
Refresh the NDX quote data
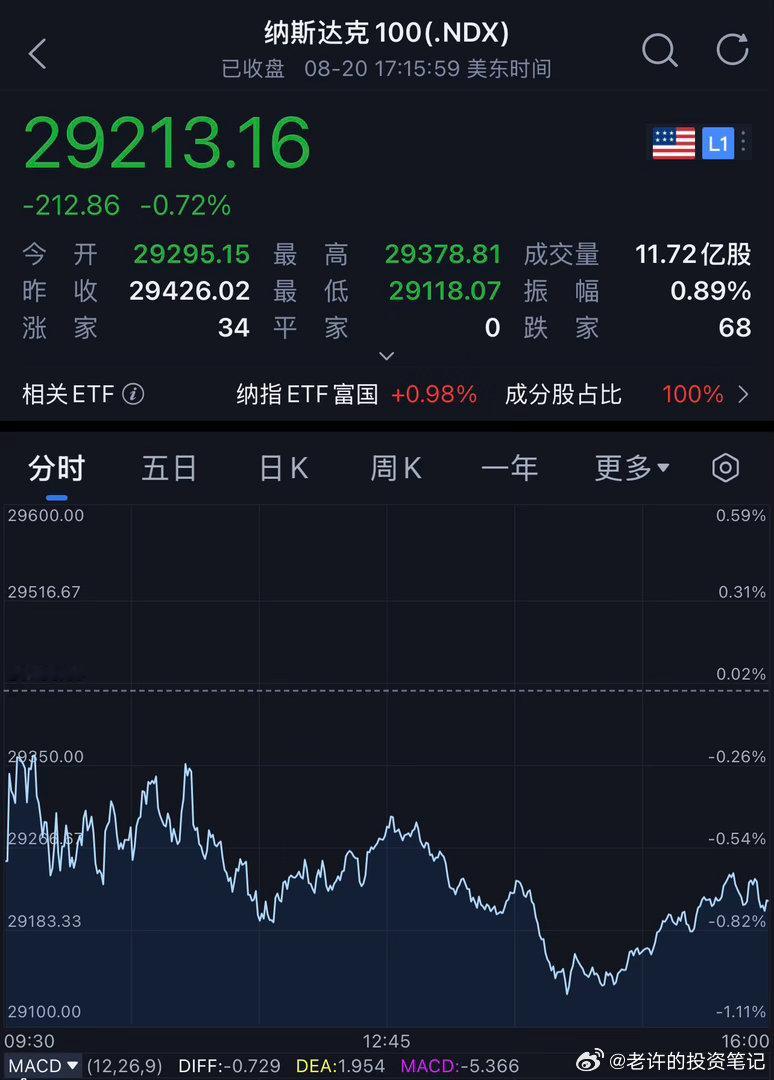click(732, 50)
